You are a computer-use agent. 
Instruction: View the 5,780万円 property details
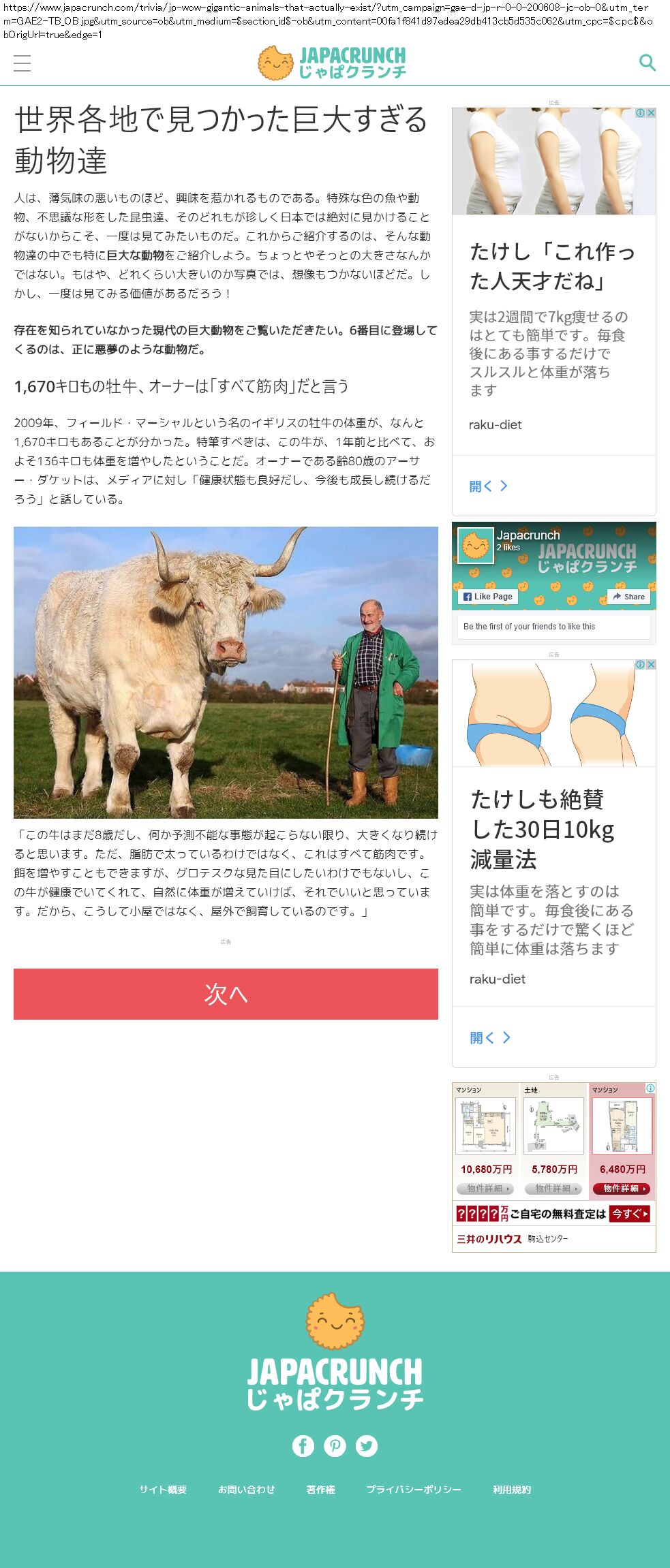pyautogui.click(x=553, y=1189)
